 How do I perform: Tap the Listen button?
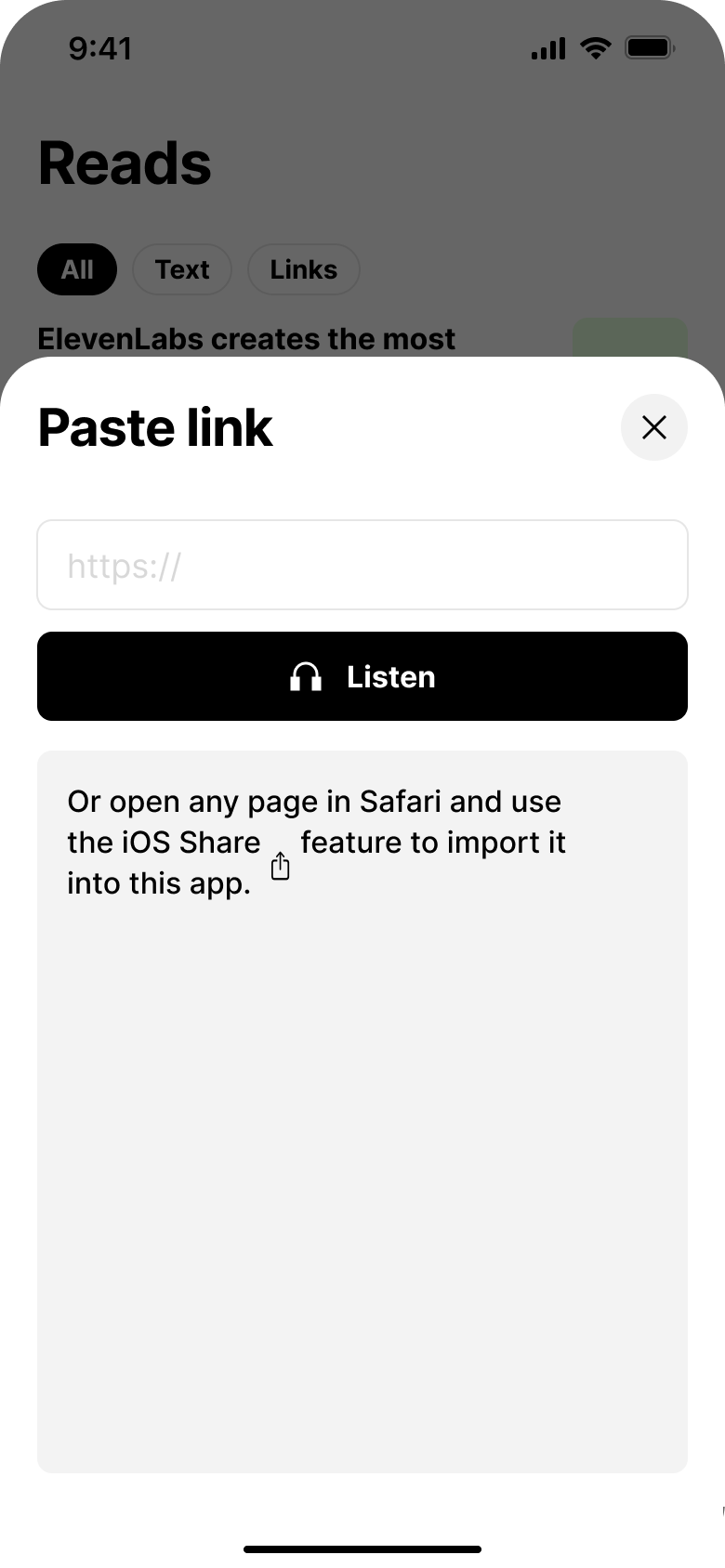coord(362,676)
